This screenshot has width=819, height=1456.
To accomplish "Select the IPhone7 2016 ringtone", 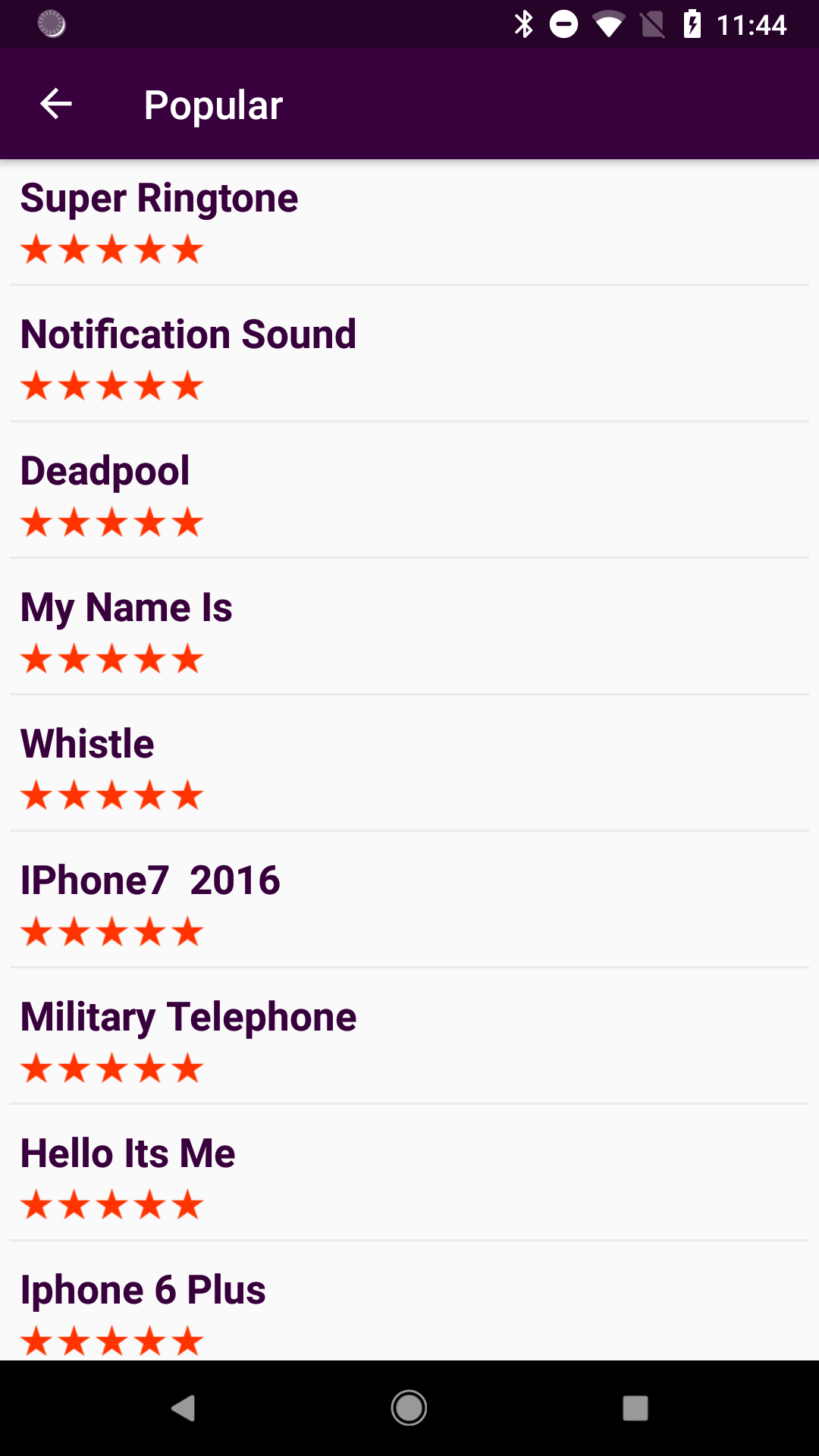I will click(409, 900).
